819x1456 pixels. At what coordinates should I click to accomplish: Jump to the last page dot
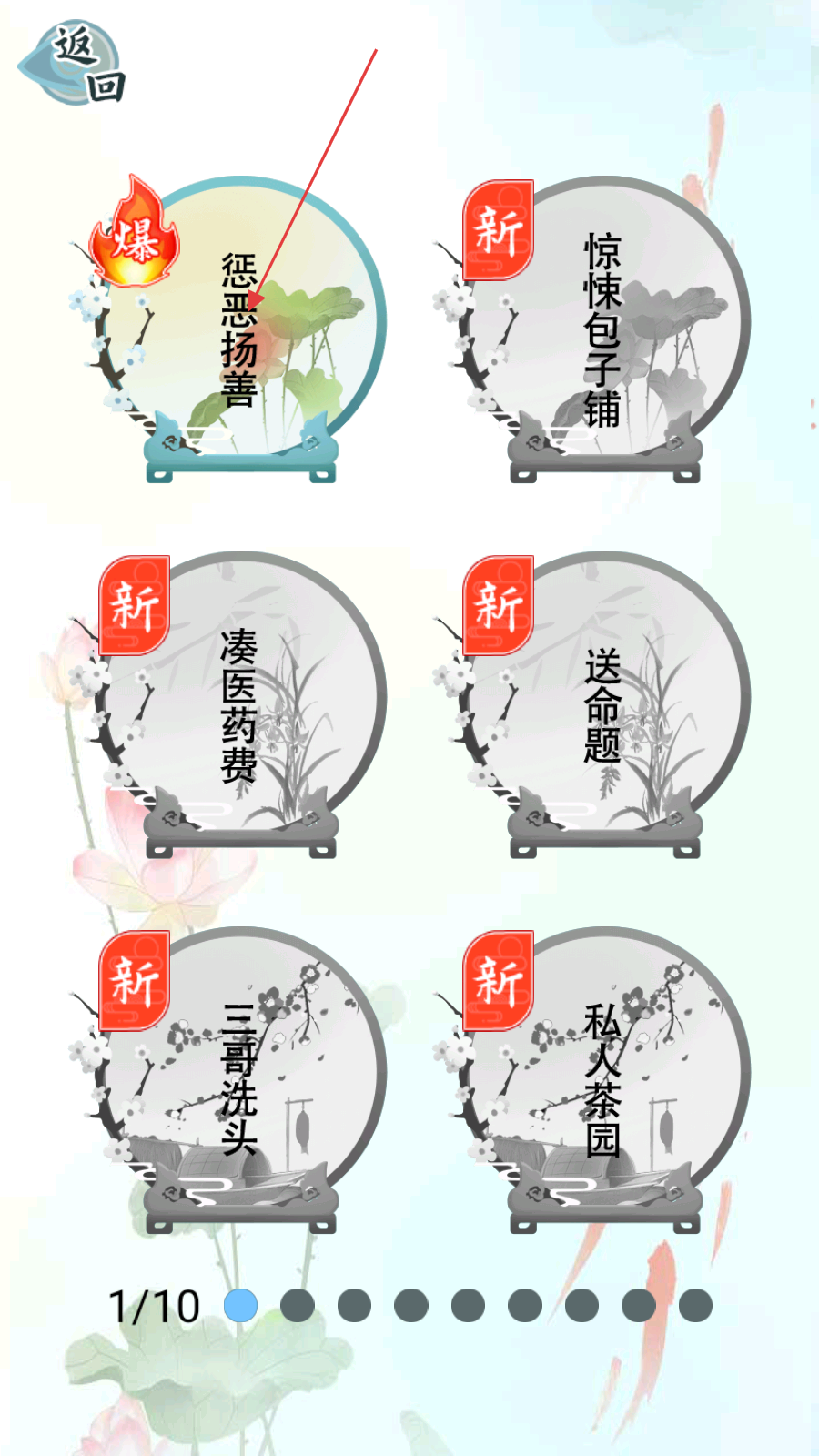click(695, 1305)
